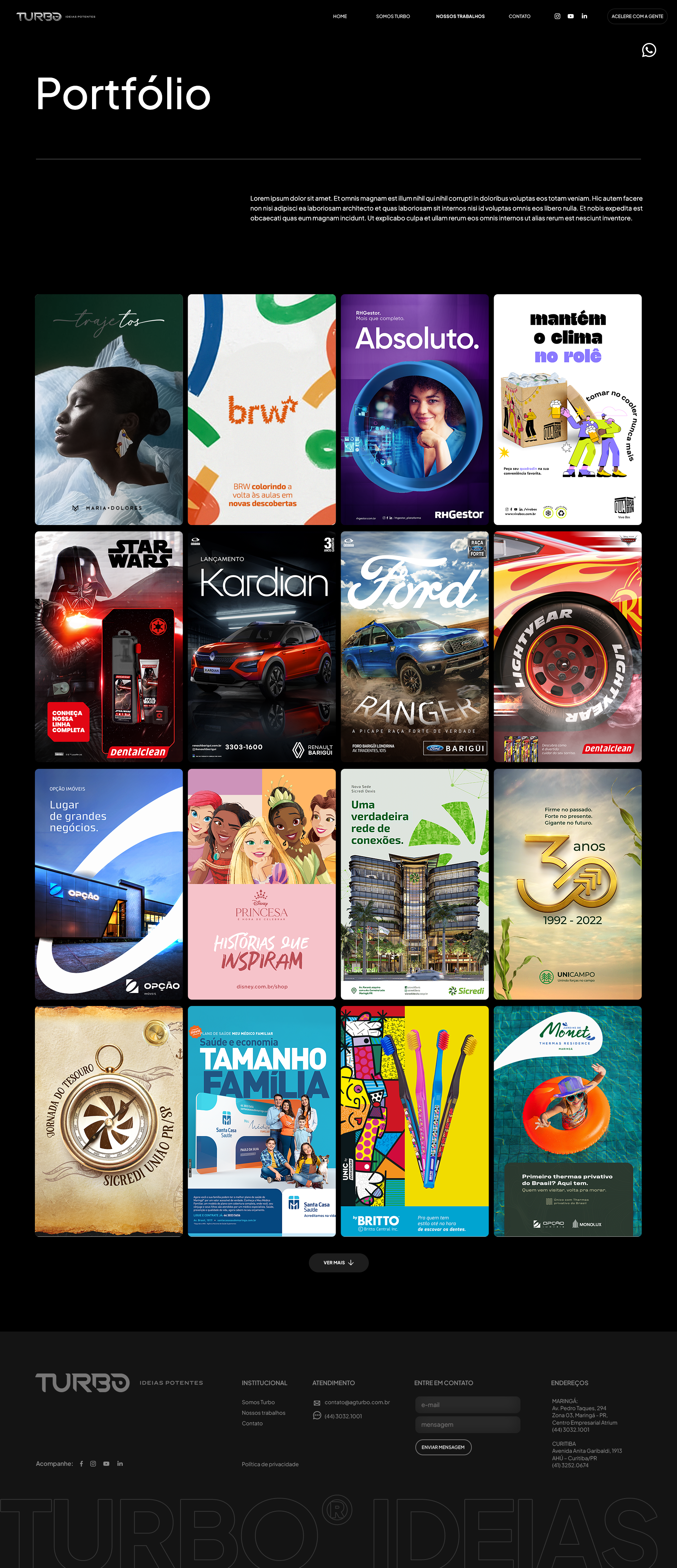Image resolution: width=677 pixels, height=1568 pixels.
Task: Open the Monet Thermas Residence tile
Action: (x=567, y=1121)
